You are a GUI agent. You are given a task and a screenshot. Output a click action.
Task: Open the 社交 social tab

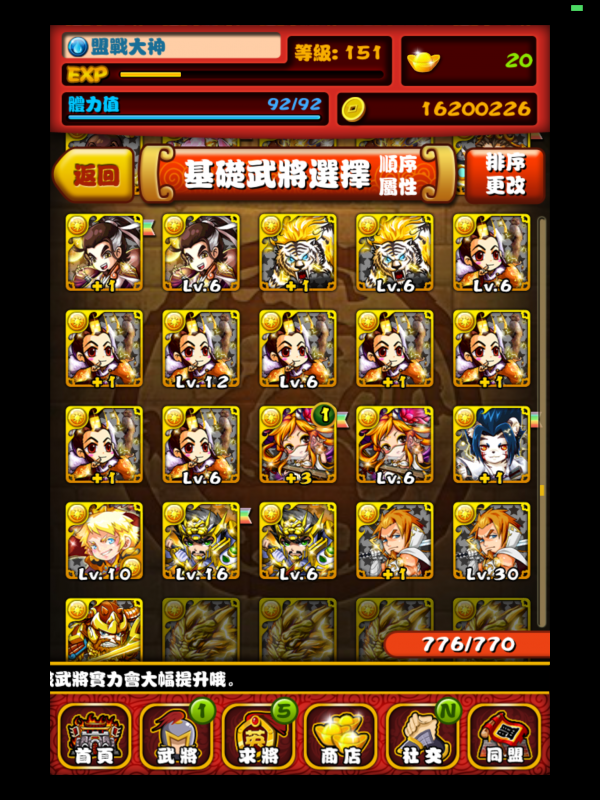click(x=421, y=737)
